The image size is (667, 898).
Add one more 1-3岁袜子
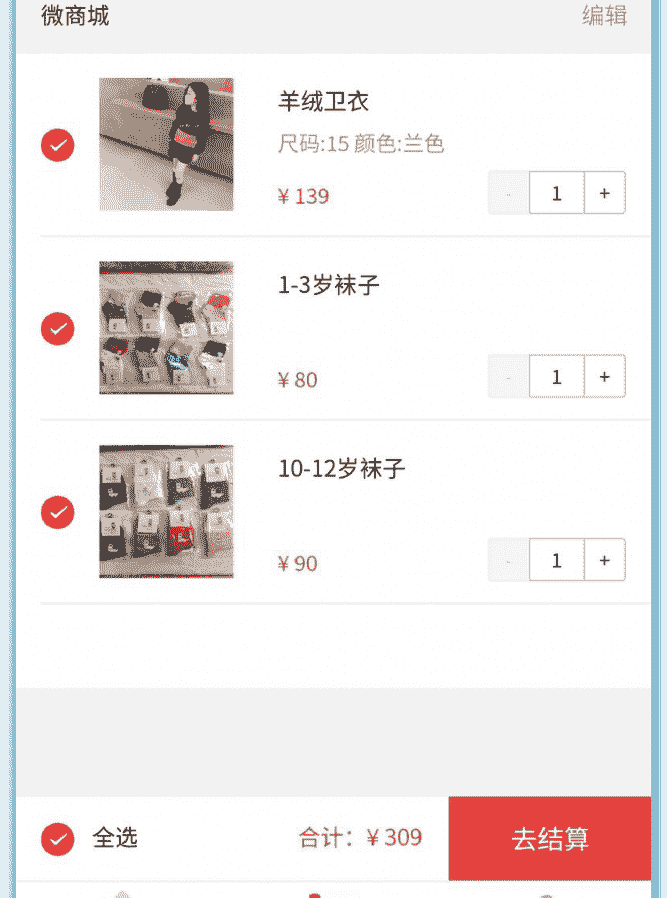coord(604,377)
